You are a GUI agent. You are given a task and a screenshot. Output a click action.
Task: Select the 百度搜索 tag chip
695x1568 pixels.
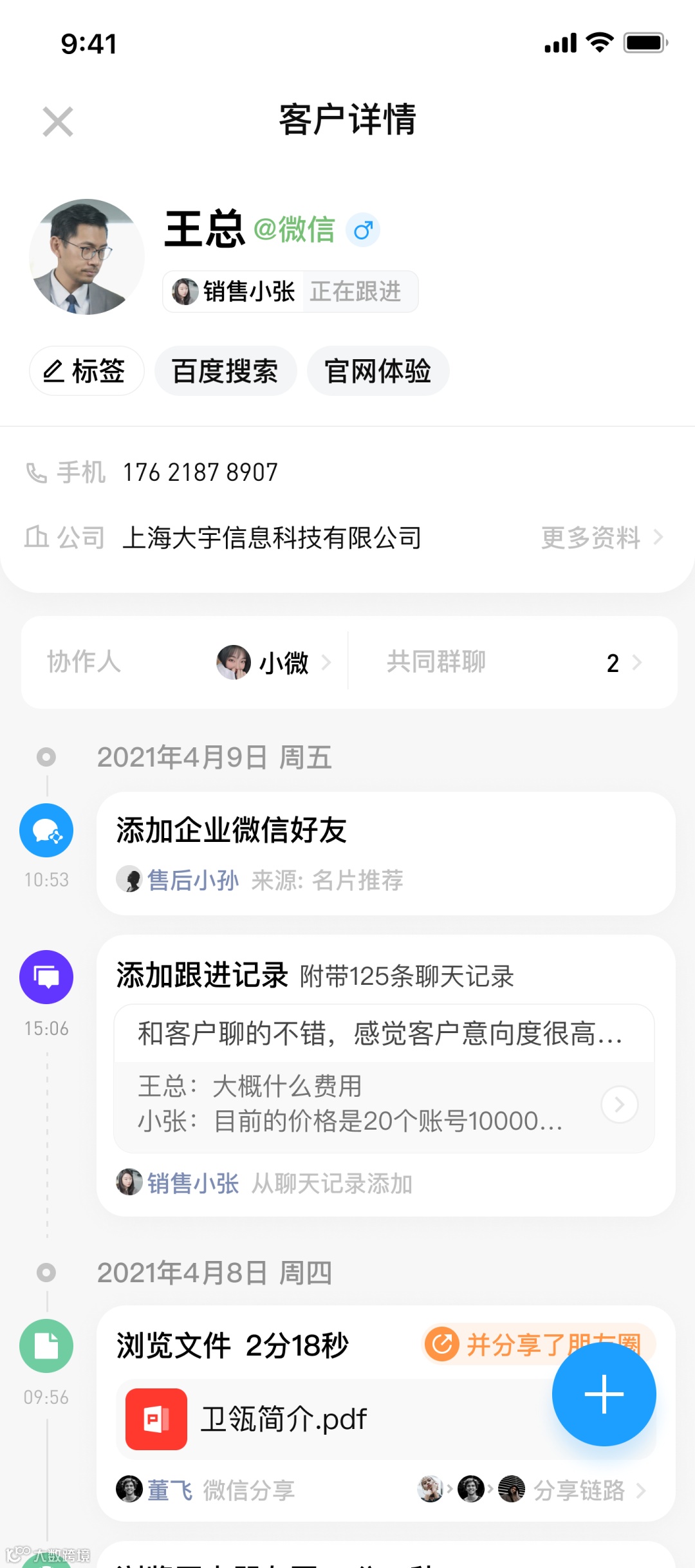[225, 371]
